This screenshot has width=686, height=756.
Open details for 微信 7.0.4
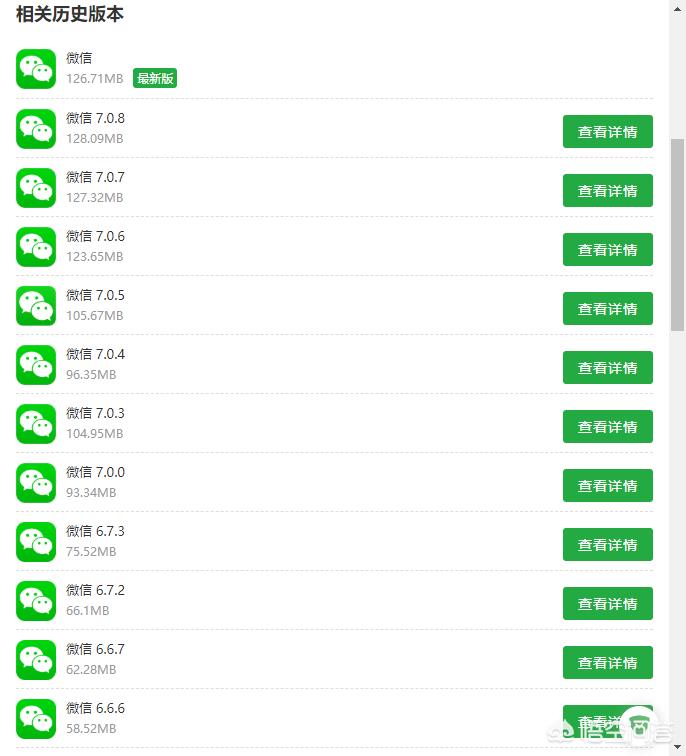click(x=607, y=368)
